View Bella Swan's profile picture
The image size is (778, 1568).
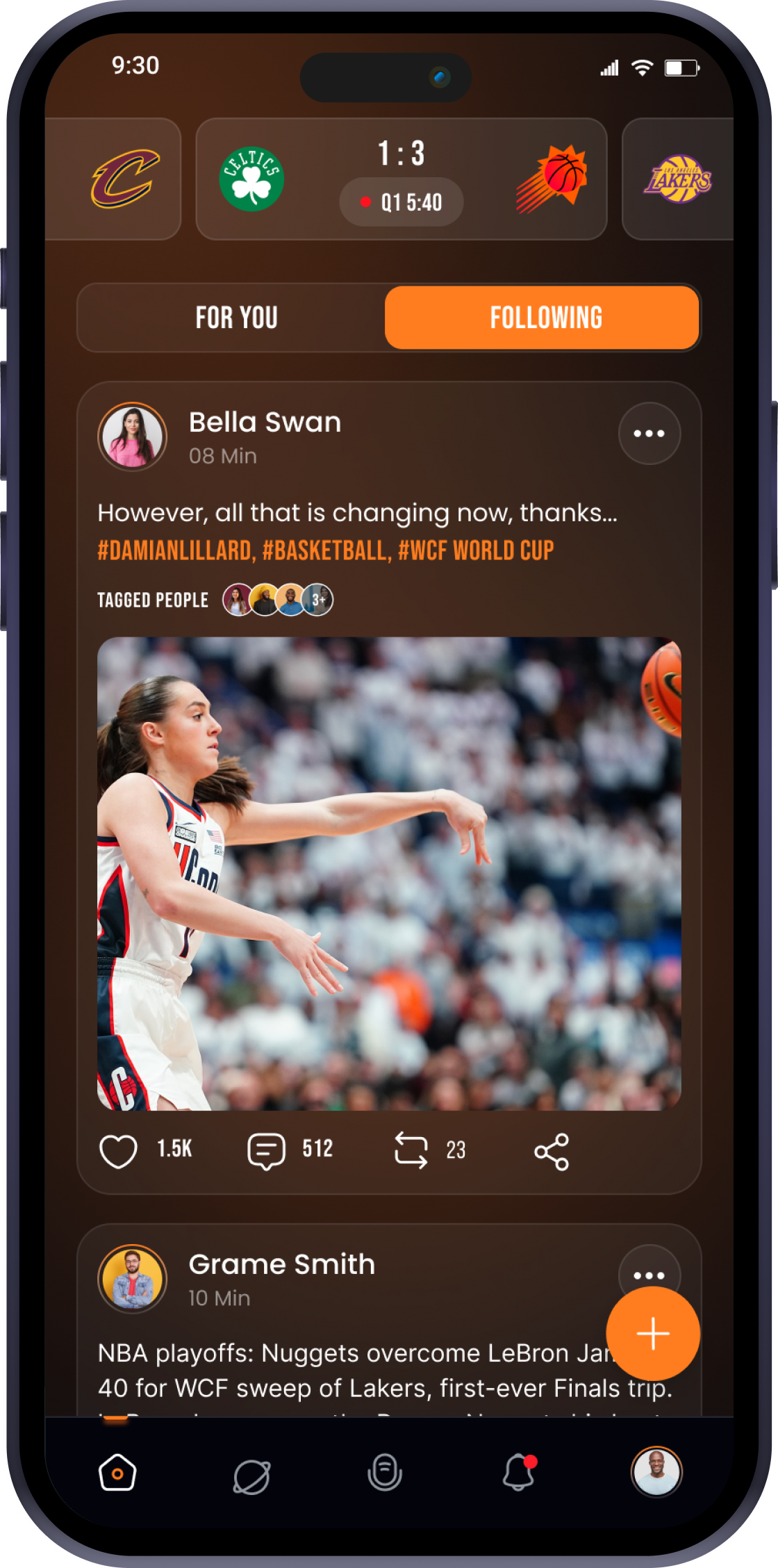pos(132,437)
